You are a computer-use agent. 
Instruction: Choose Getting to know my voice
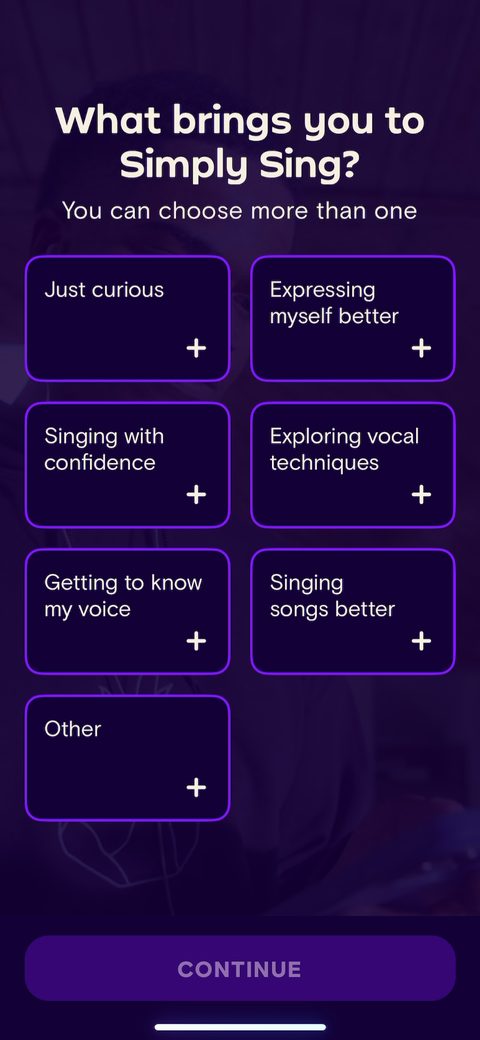point(127,612)
